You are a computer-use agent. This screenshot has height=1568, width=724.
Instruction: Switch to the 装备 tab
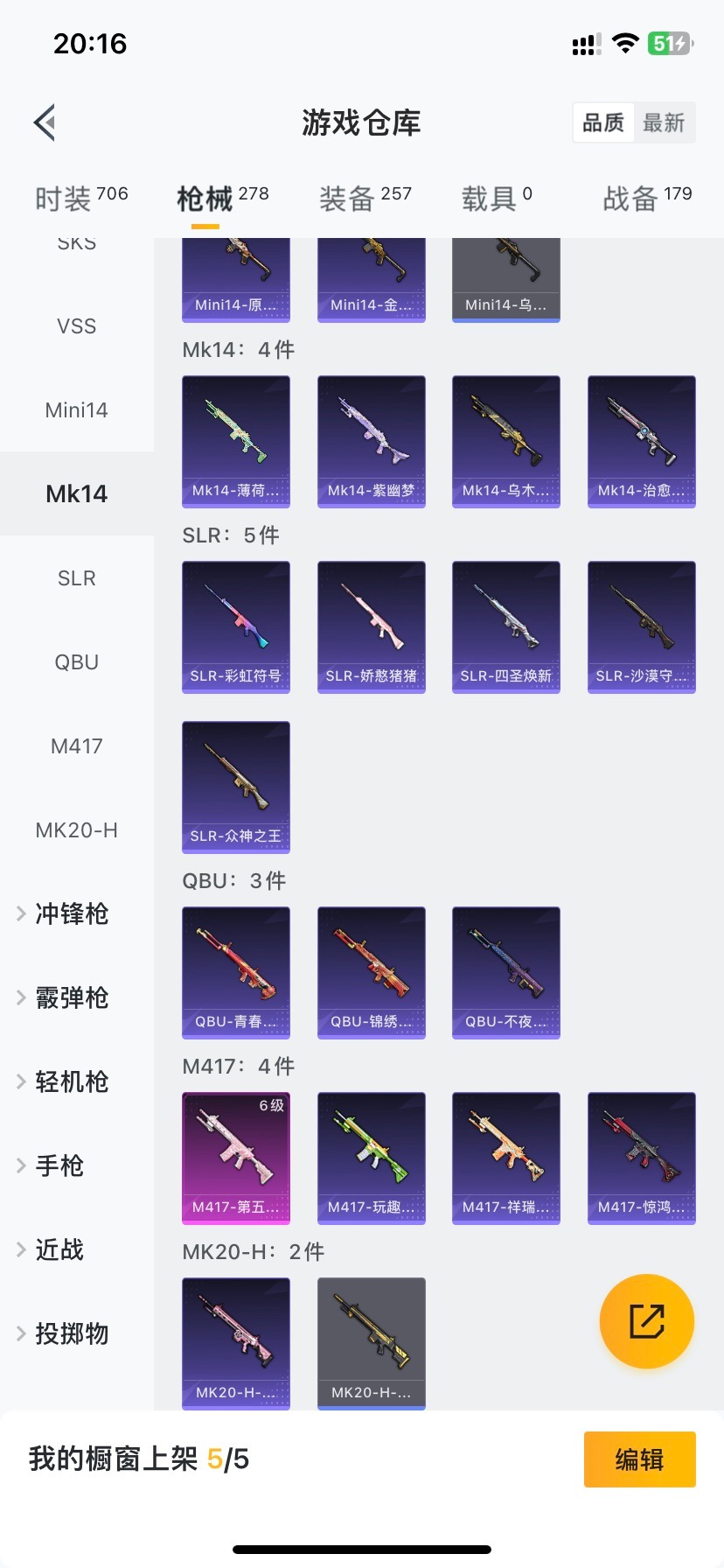[x=365, y=199]
